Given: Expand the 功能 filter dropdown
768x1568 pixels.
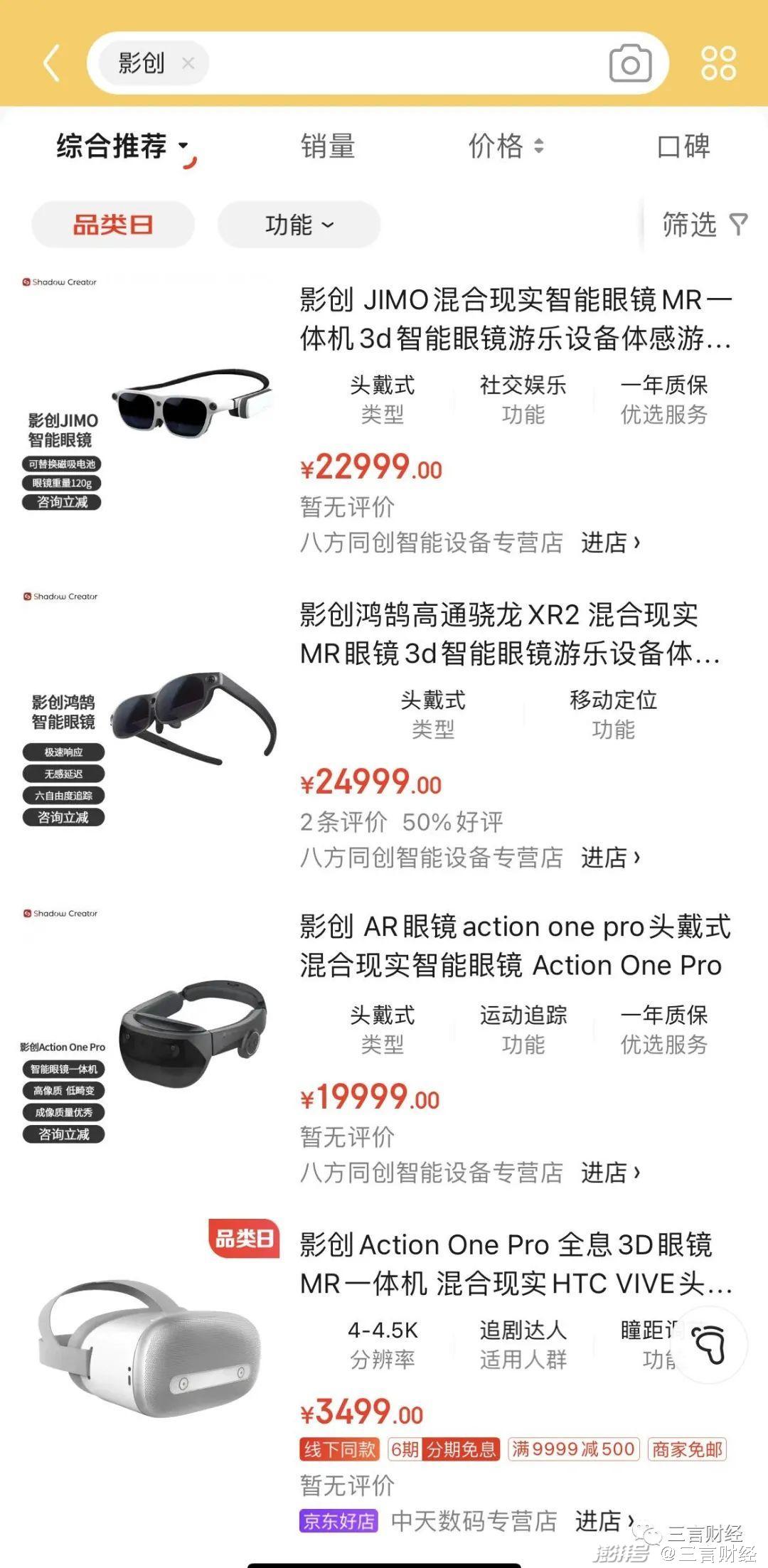Looking at the screenshot, I should [x=299, y=225].
